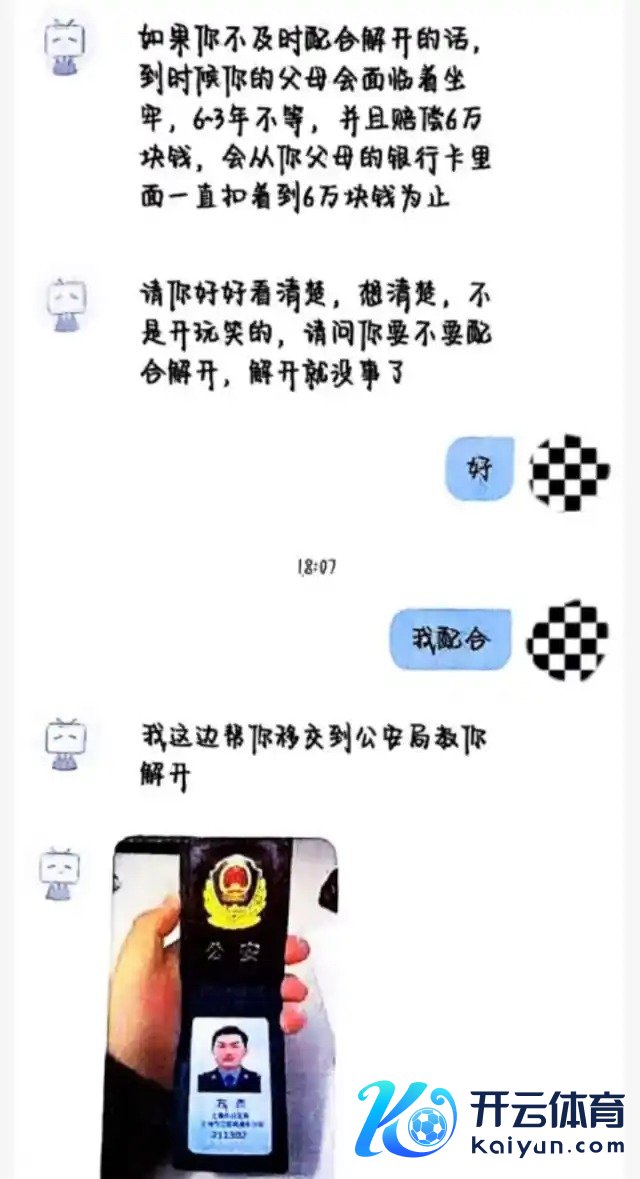Image resolution: width=640 pixels, height=1179 pixels.
Task: Open sender's avatar next to the 公安局 message
Action: tap(66, 744)
